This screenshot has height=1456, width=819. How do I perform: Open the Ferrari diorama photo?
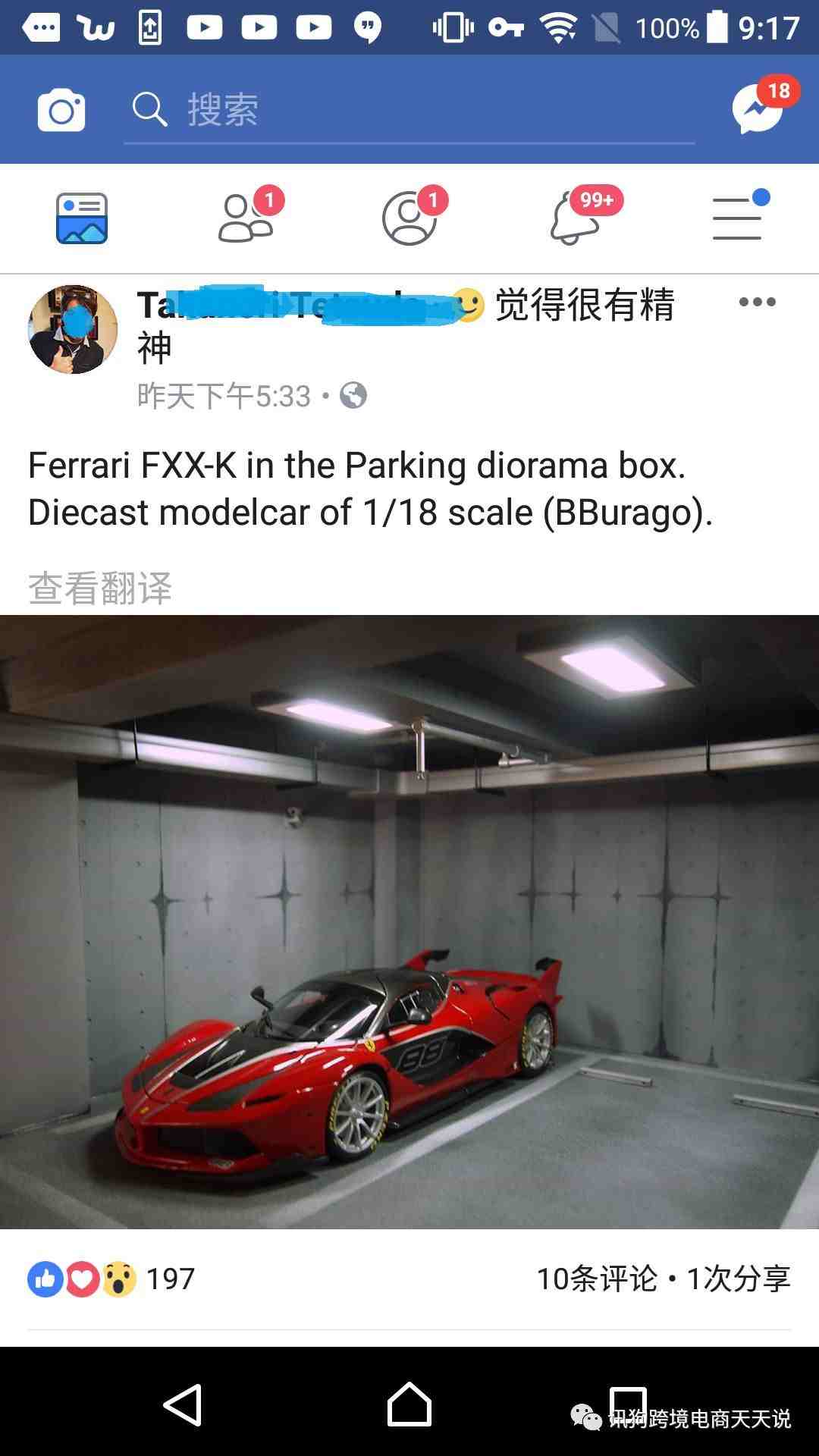coord(409,921)
